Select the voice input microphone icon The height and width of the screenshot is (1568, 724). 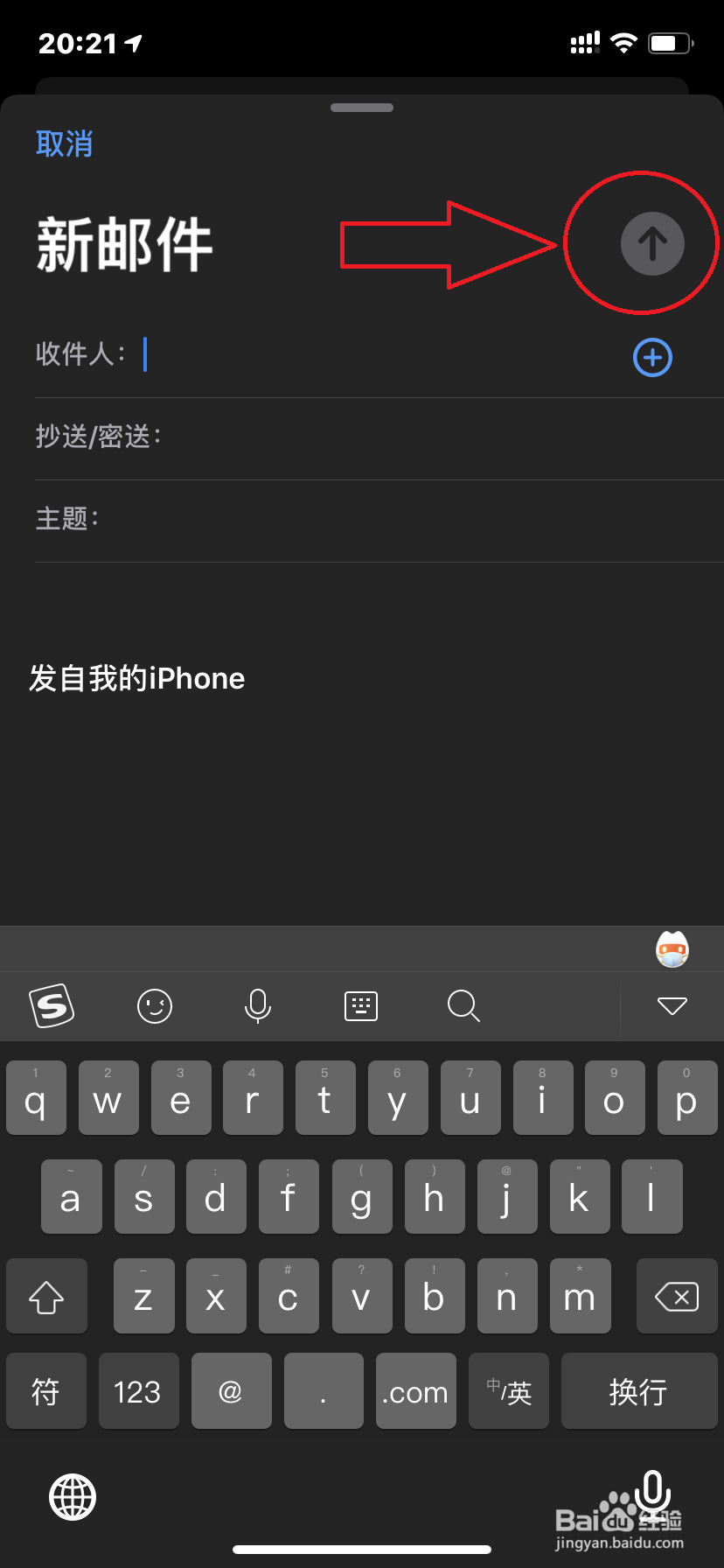point(257,1006)
